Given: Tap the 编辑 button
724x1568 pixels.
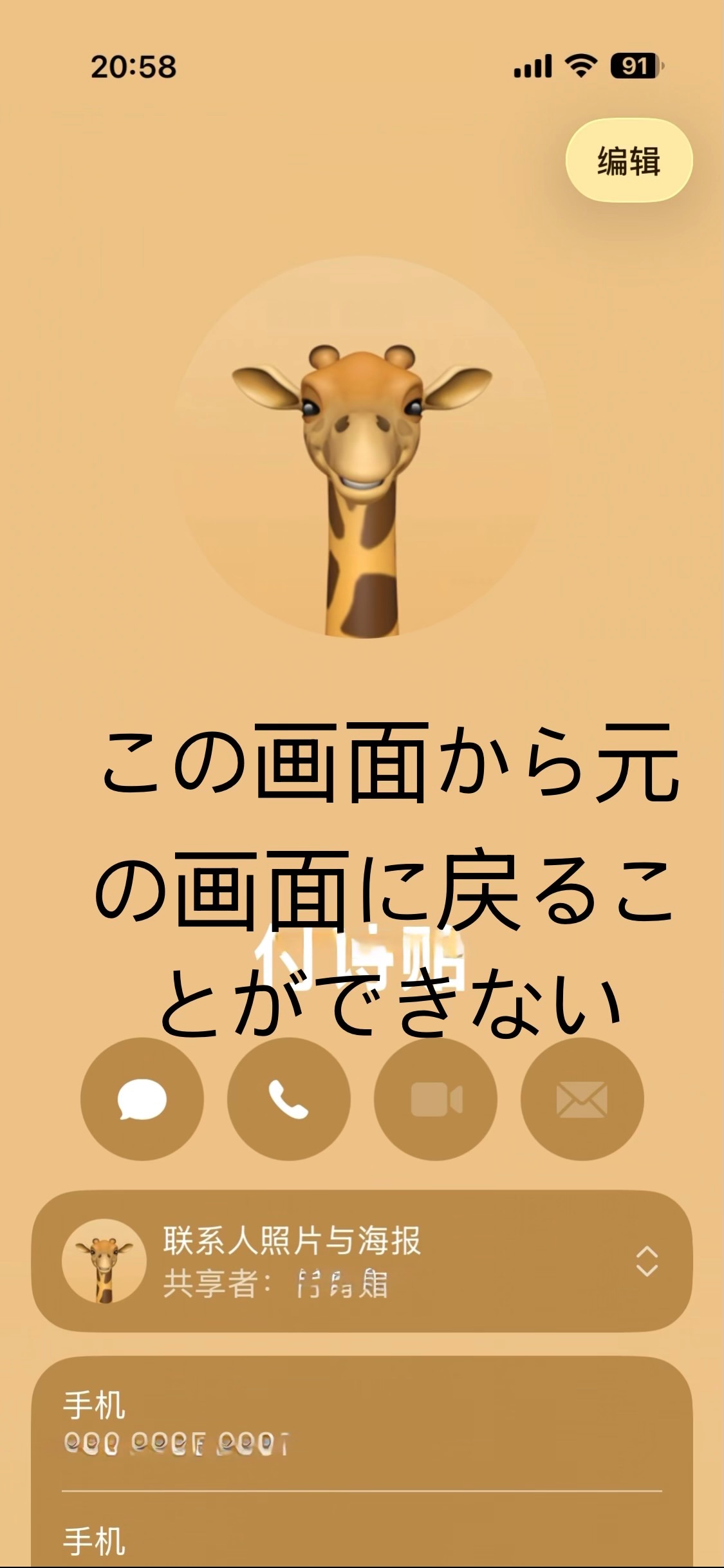Looking at the screenshot, I should [629, 161].
